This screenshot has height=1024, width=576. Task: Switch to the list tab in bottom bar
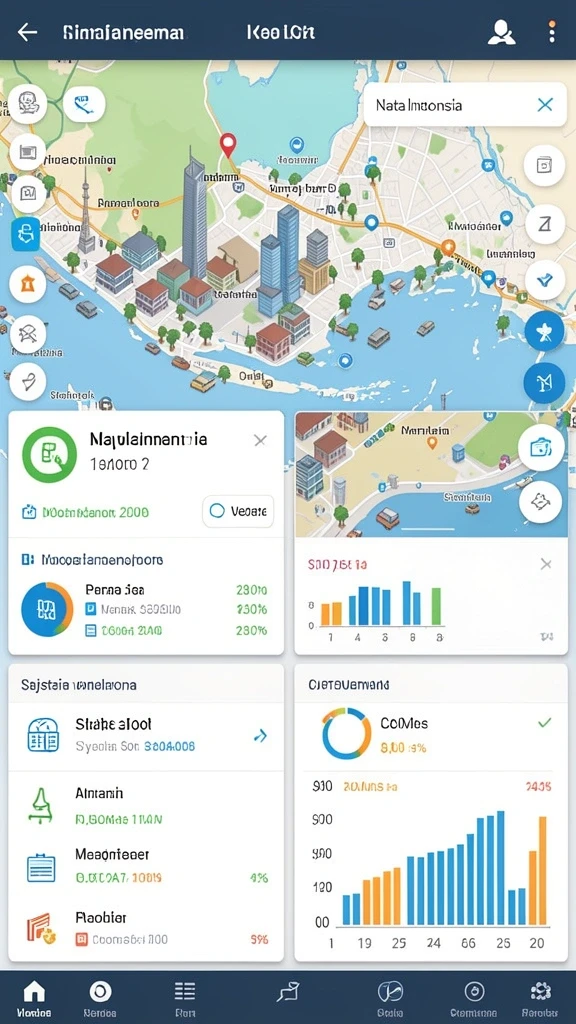(x=185, y=999)
